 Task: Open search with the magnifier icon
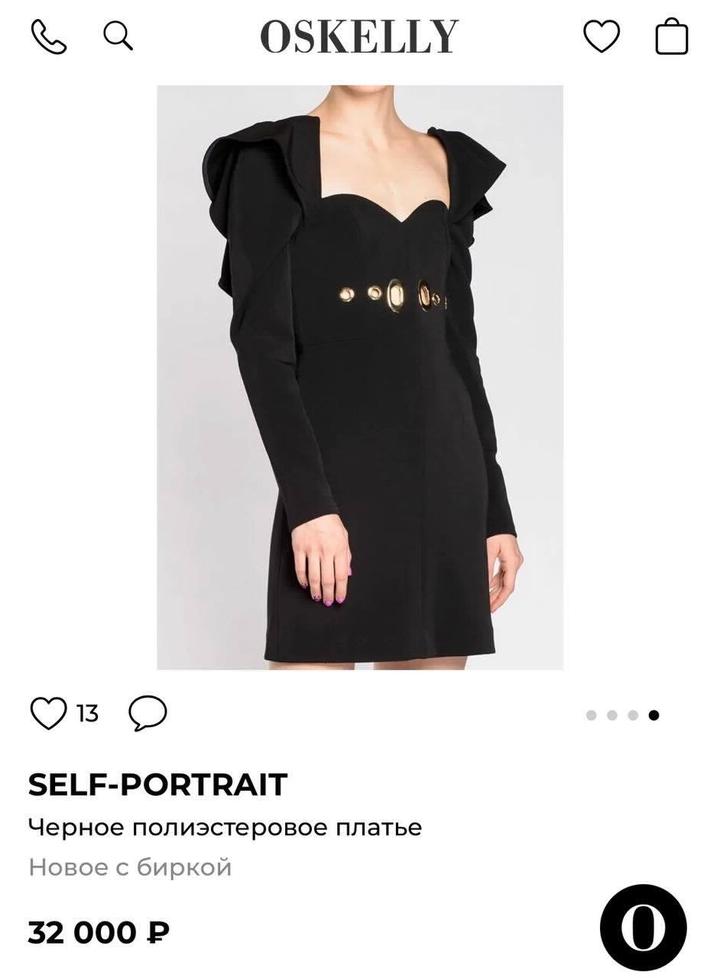point(118,37)
